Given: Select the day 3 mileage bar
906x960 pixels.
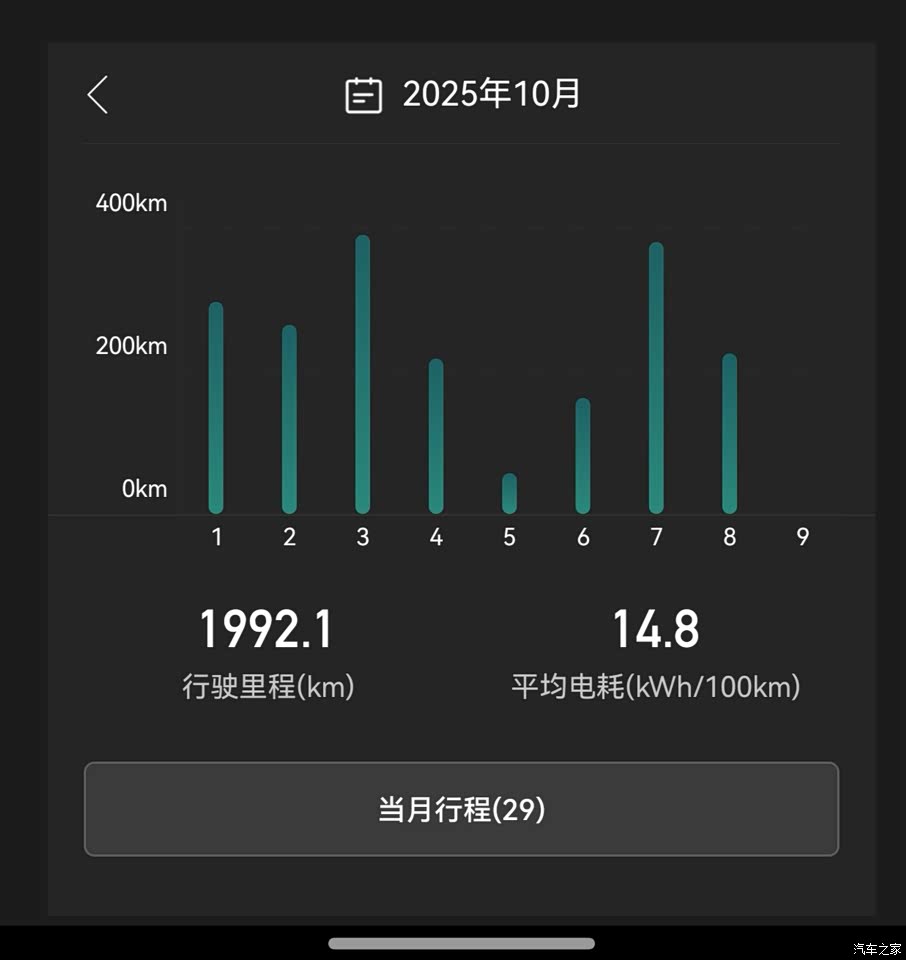Looking at the screenshot, I should coord(362,375).
